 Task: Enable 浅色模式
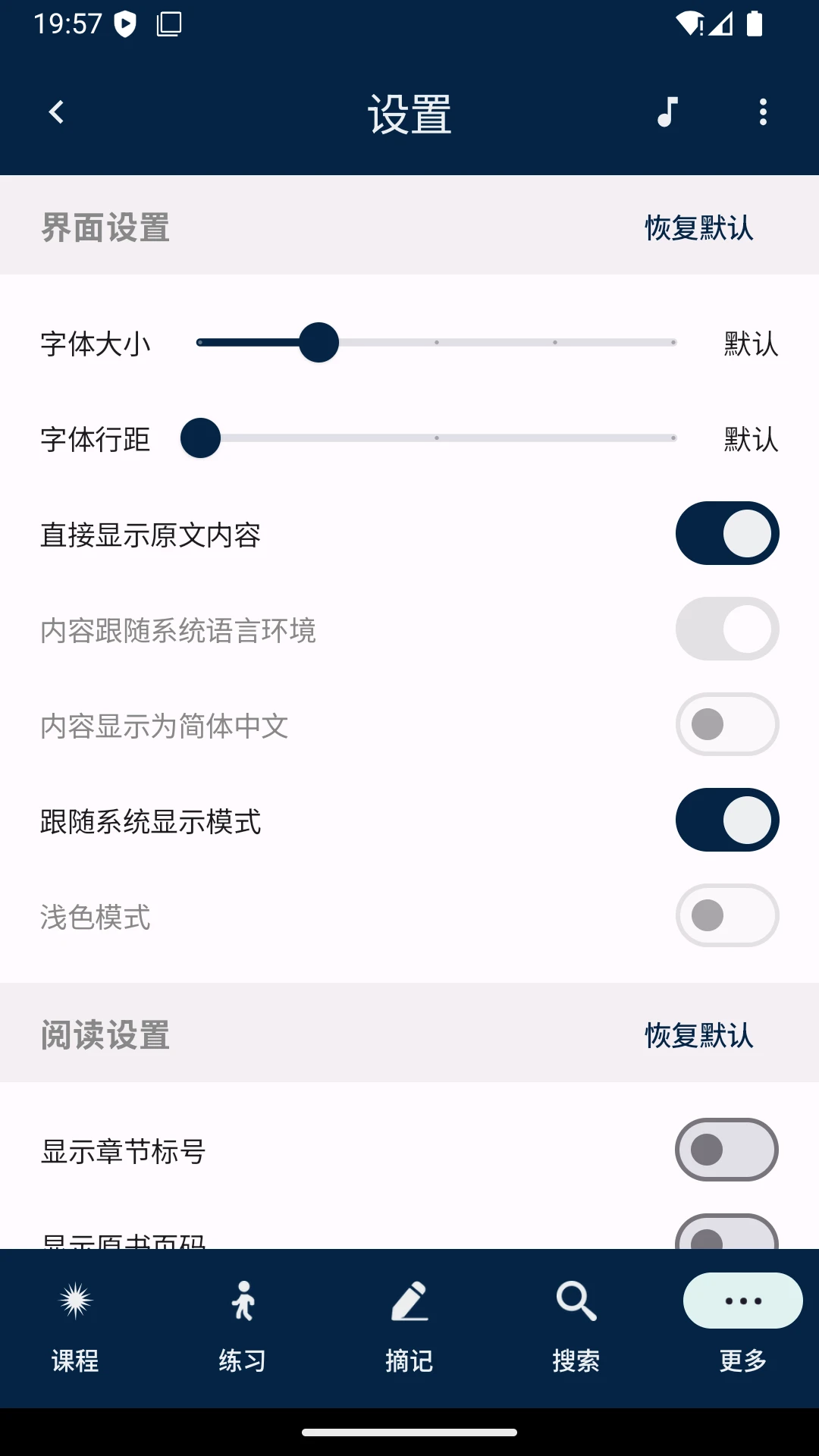(x=726, y=915)
